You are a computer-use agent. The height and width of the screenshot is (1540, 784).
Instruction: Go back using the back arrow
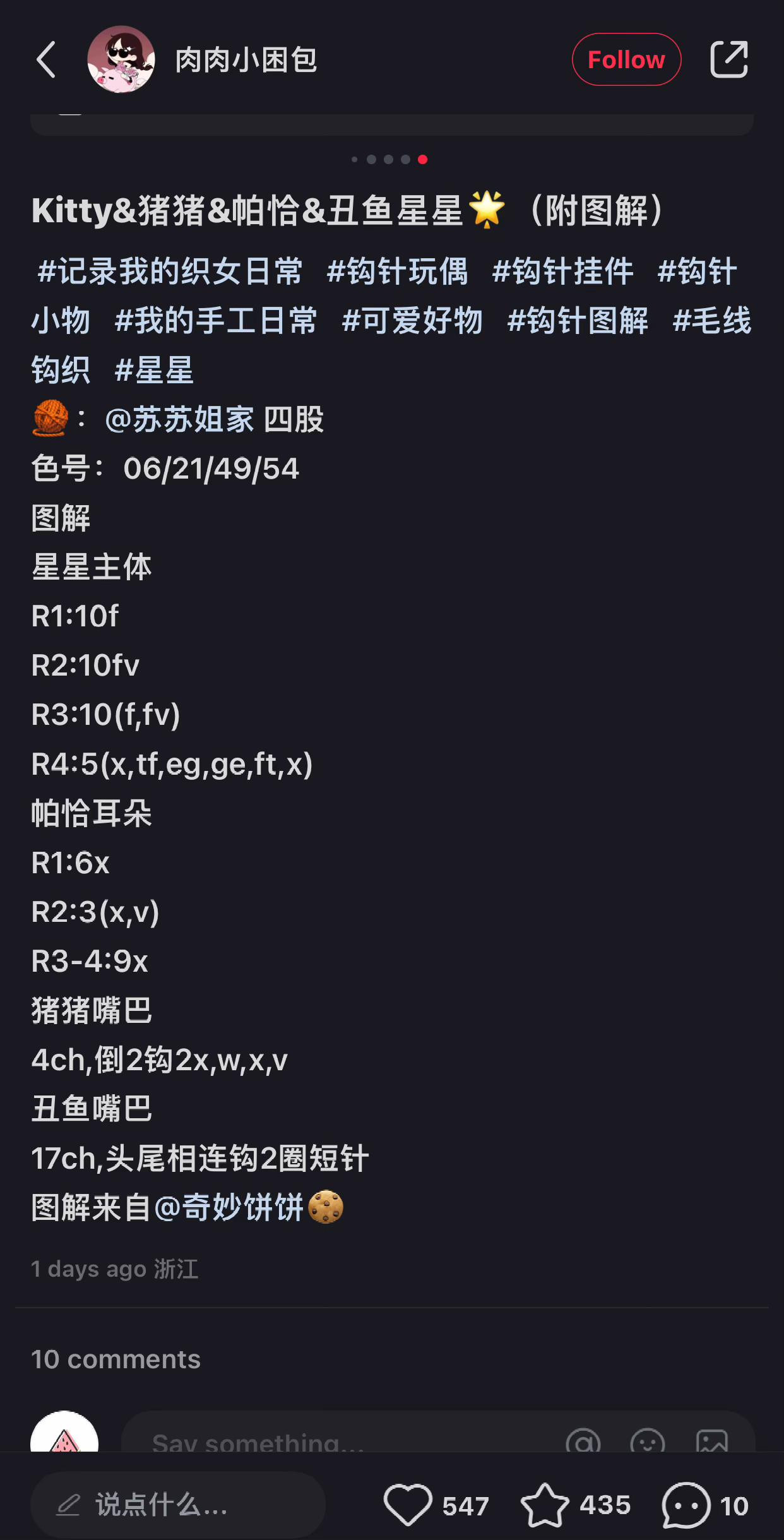(46, 60)
